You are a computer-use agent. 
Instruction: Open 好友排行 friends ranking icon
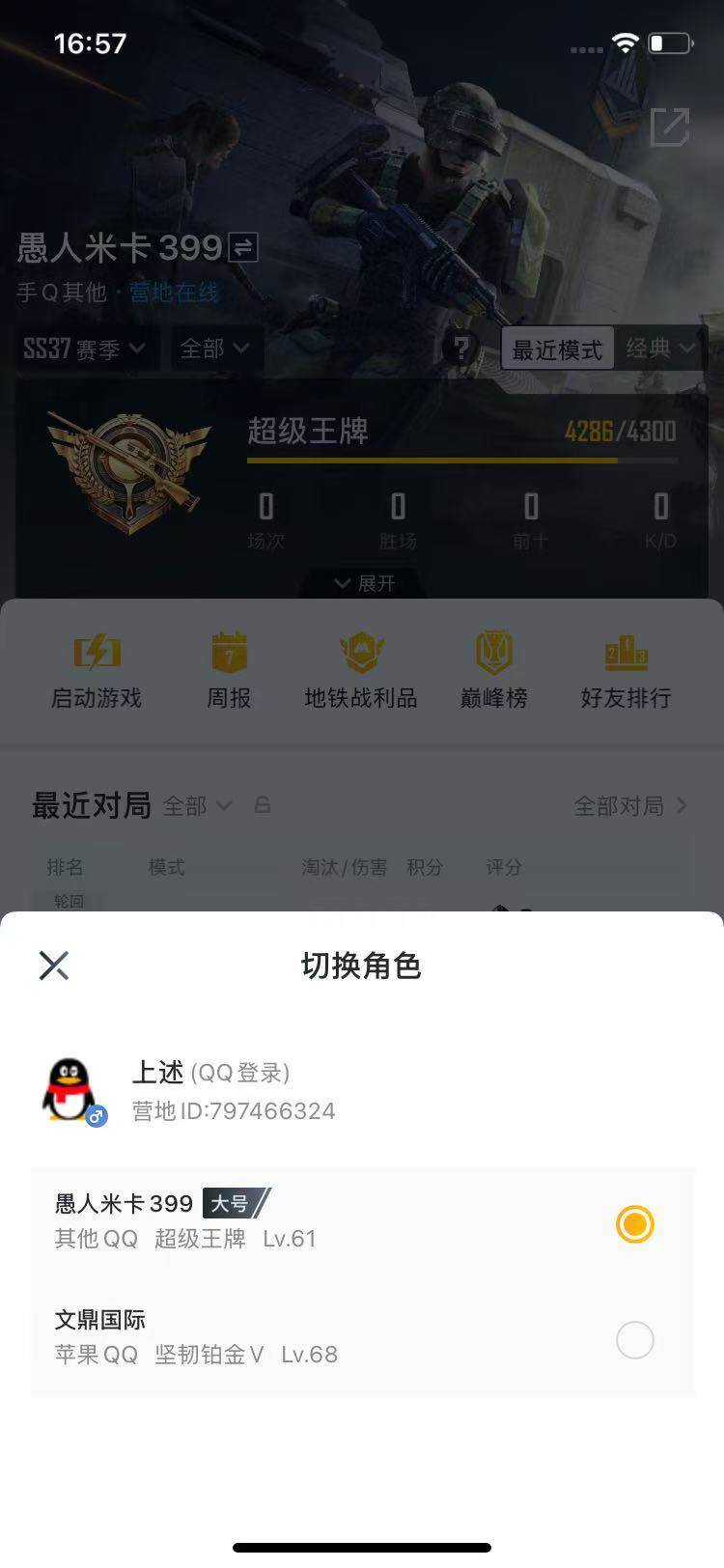tap(625, 652)
